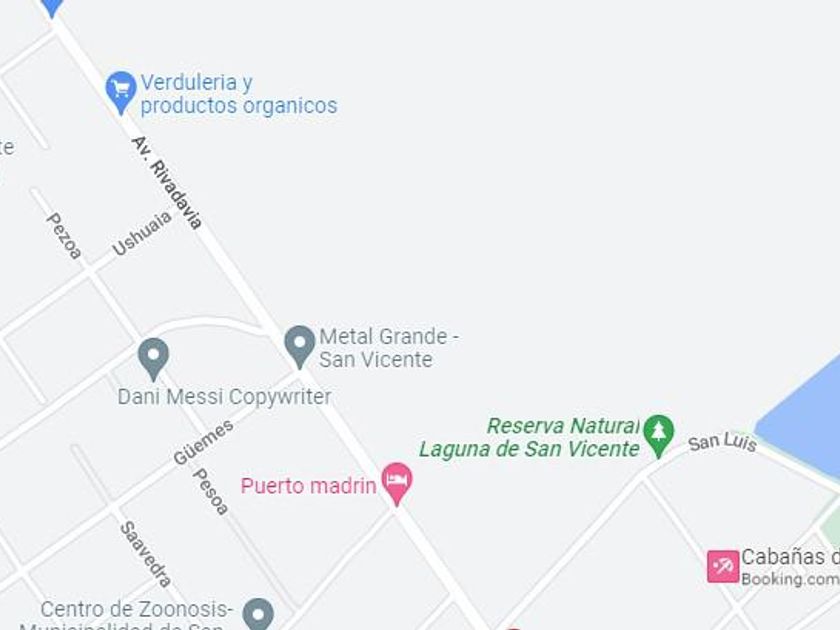Select the Reserva Natural Laguna de San Vicente pin
Viewport: 840px width, 630px height.
(658, 433)
